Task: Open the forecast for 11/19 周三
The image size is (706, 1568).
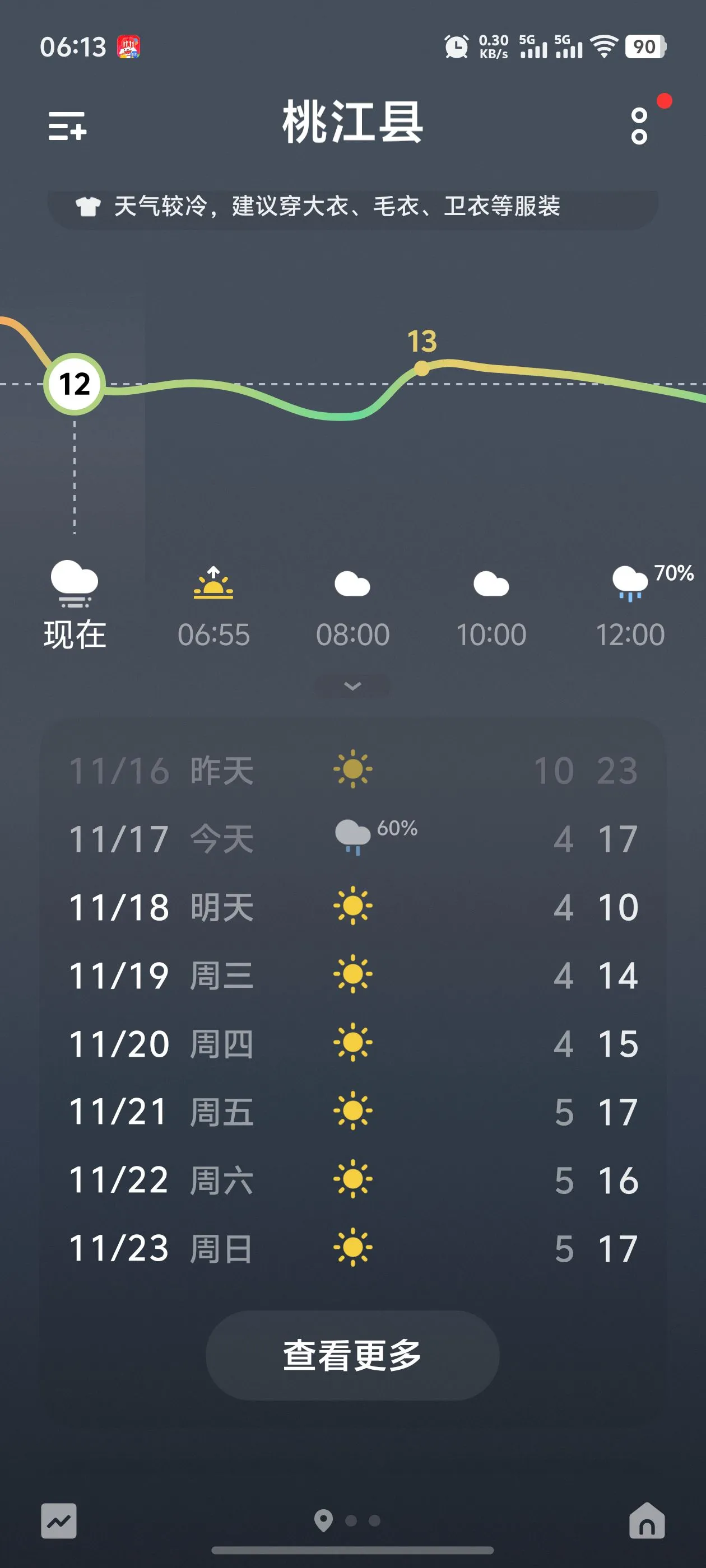Action: pos(352,975)
